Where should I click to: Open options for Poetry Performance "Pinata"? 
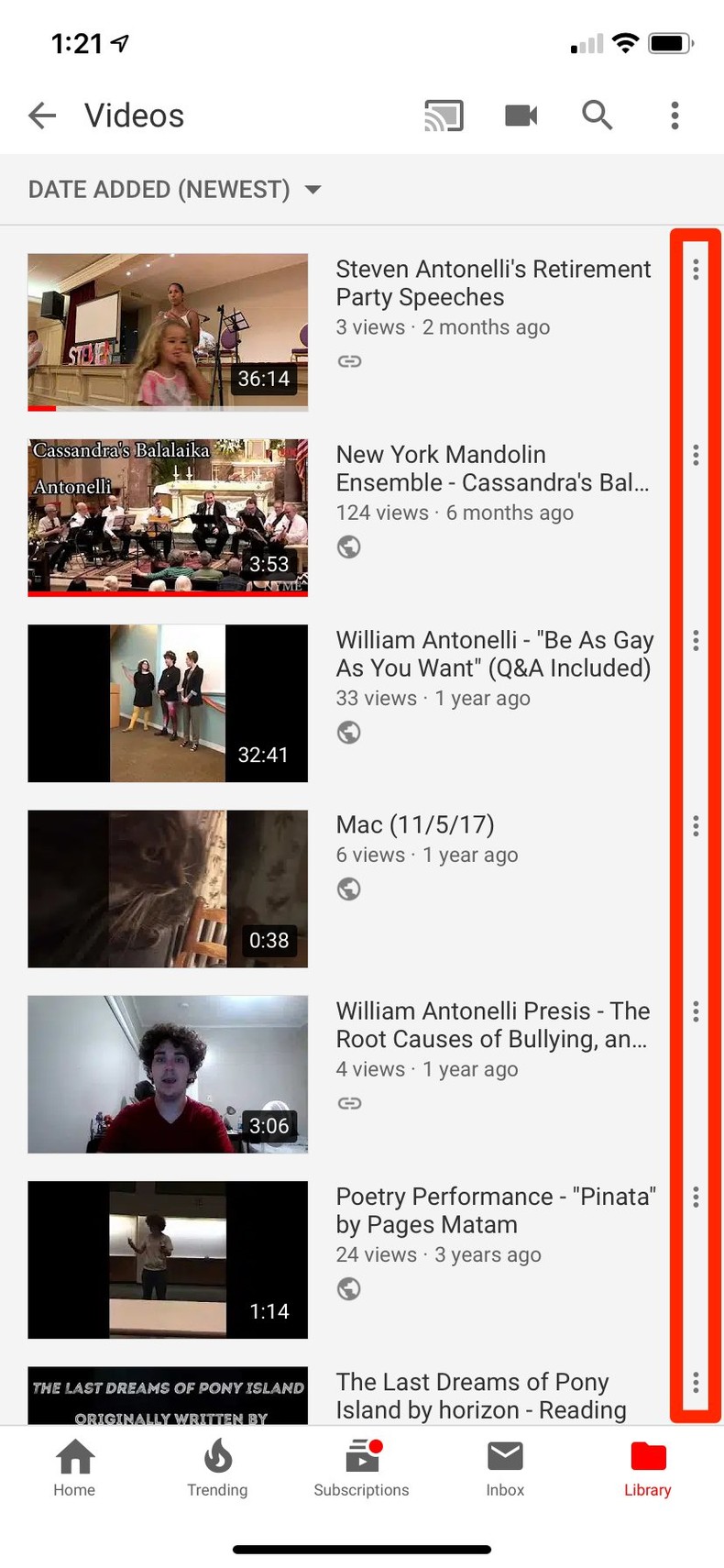(x=696, y=1197)
